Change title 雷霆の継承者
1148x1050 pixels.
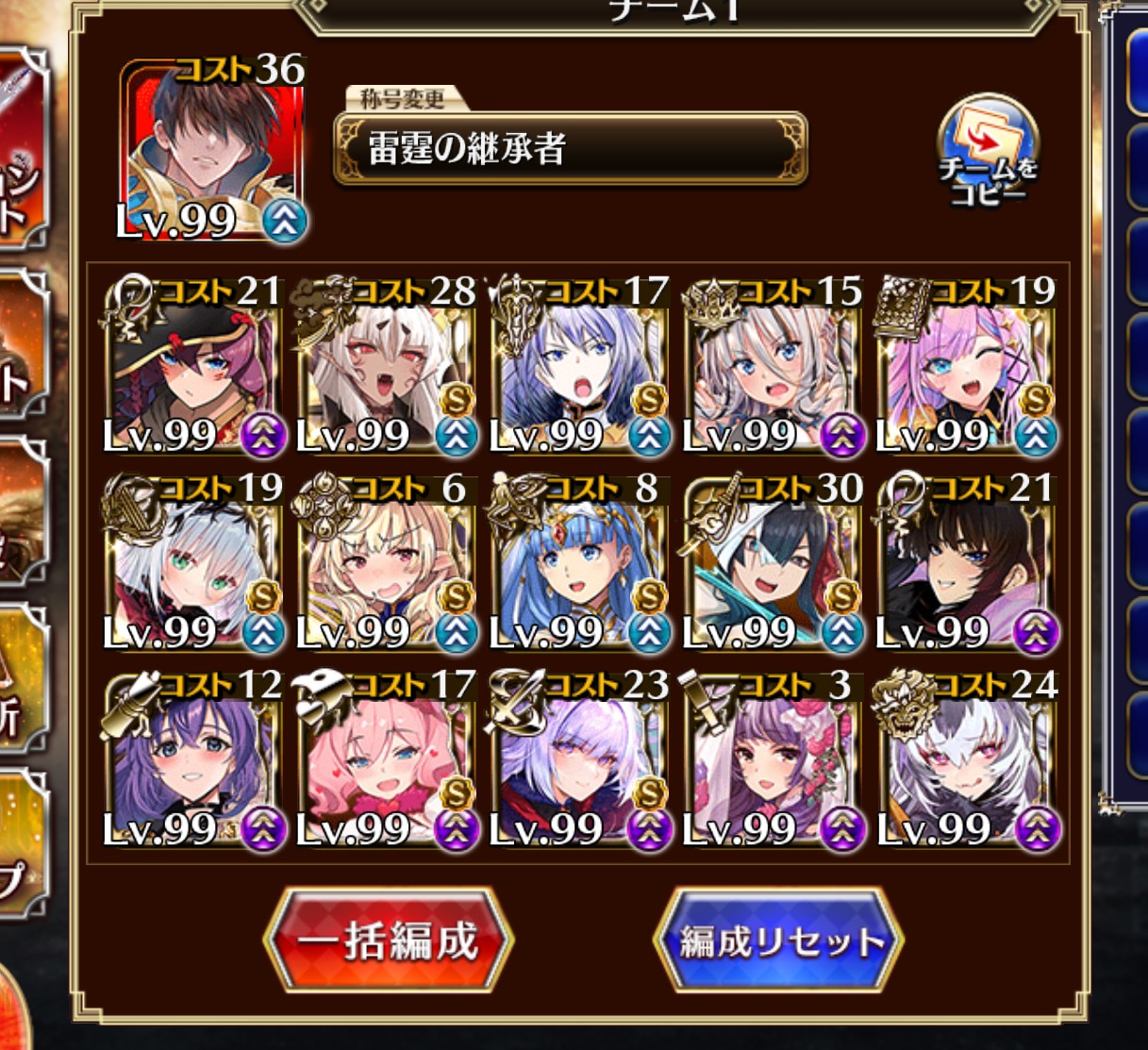coord(570,148)
